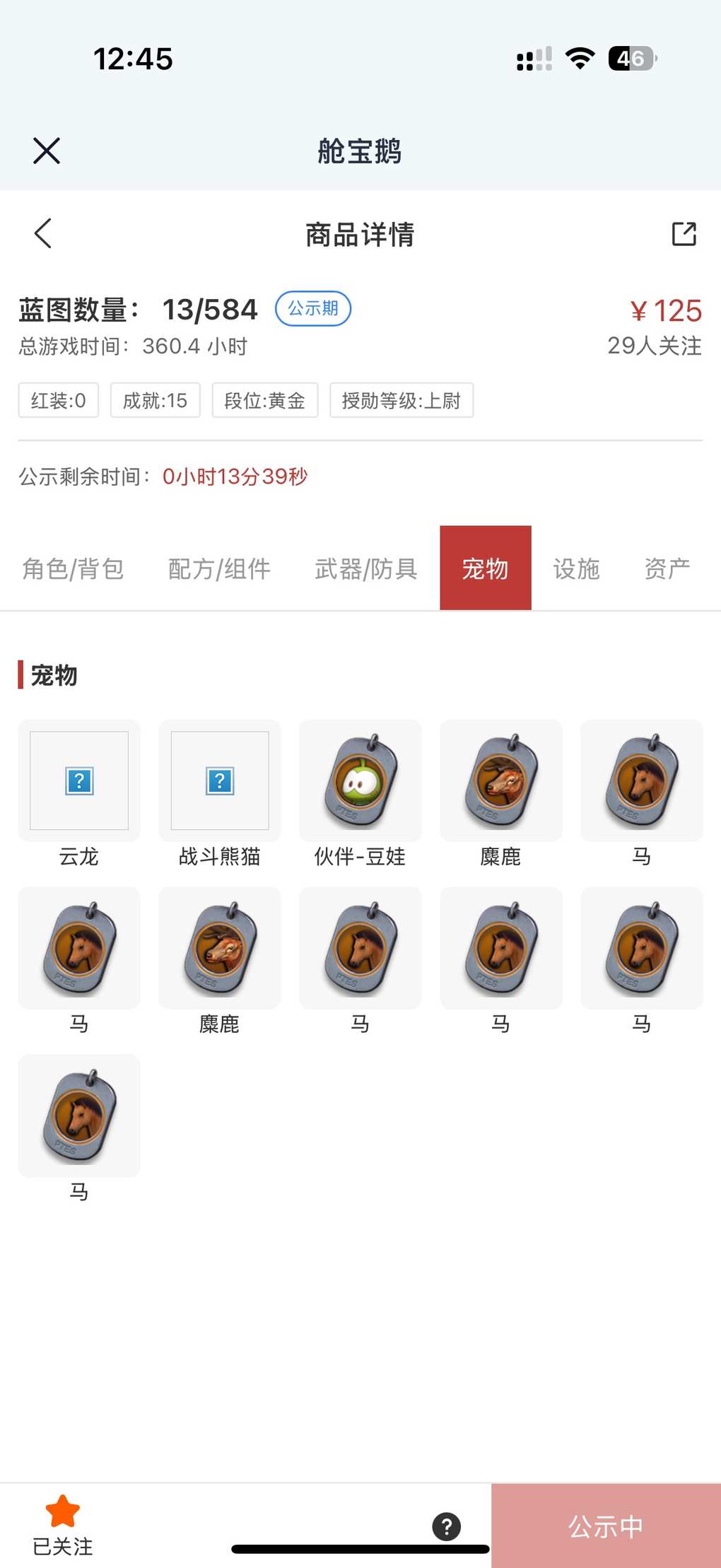Open the 武器/防具 tab
Image resolution: width=721 pixels, height=1568 pixels.
365,568
